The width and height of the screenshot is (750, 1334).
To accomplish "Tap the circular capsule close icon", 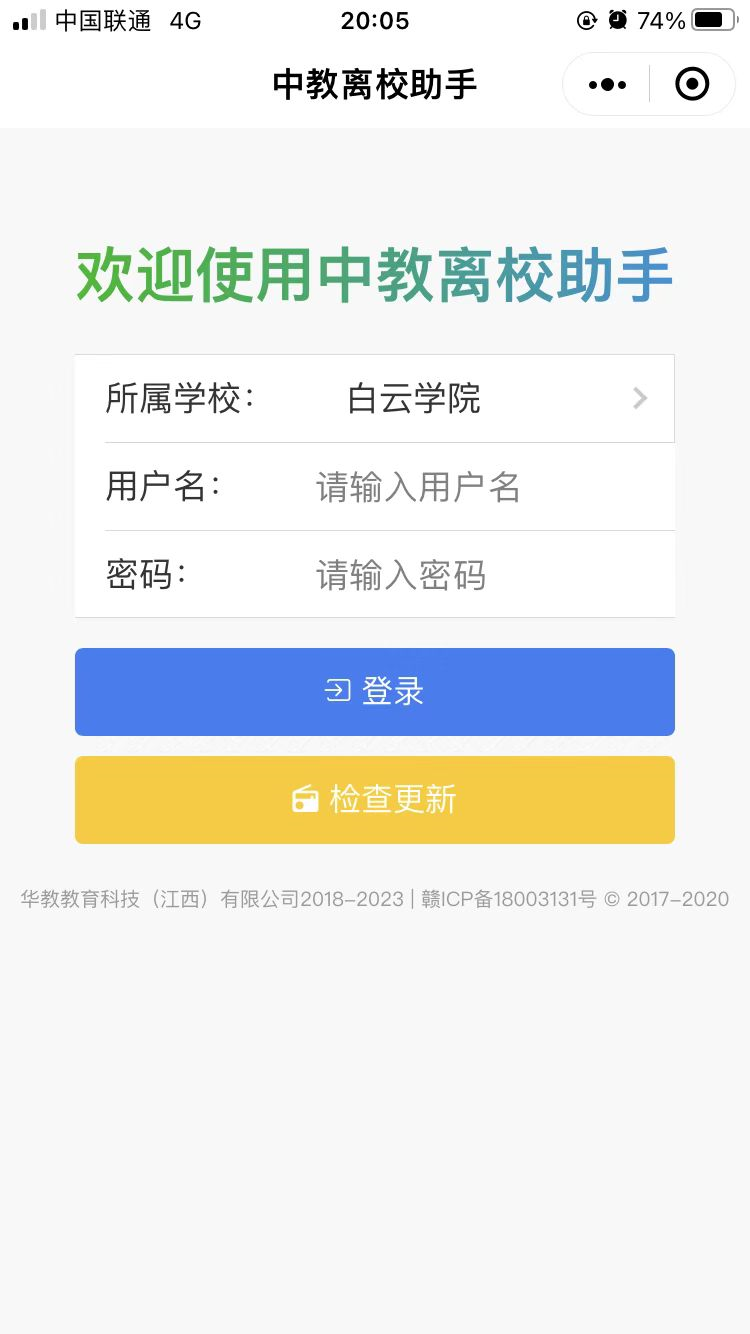I will [x=692, y=84].
